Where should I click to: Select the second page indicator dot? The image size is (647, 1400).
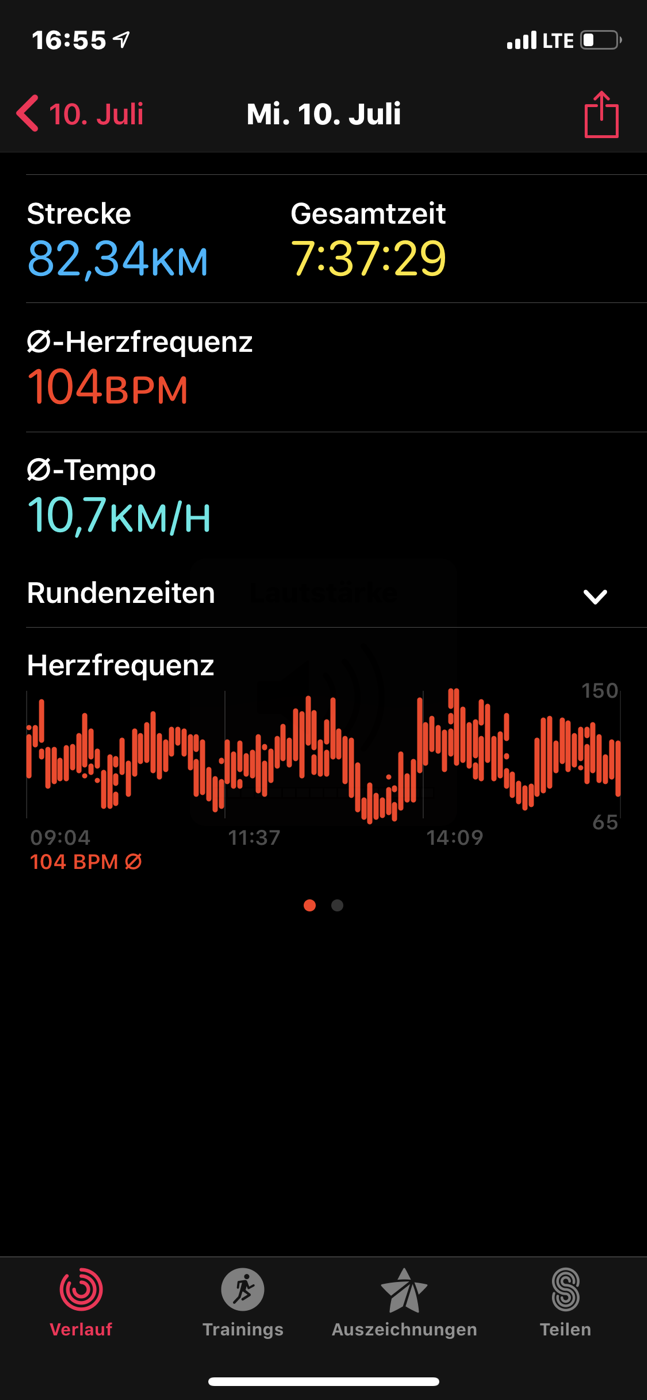point(337,905)
